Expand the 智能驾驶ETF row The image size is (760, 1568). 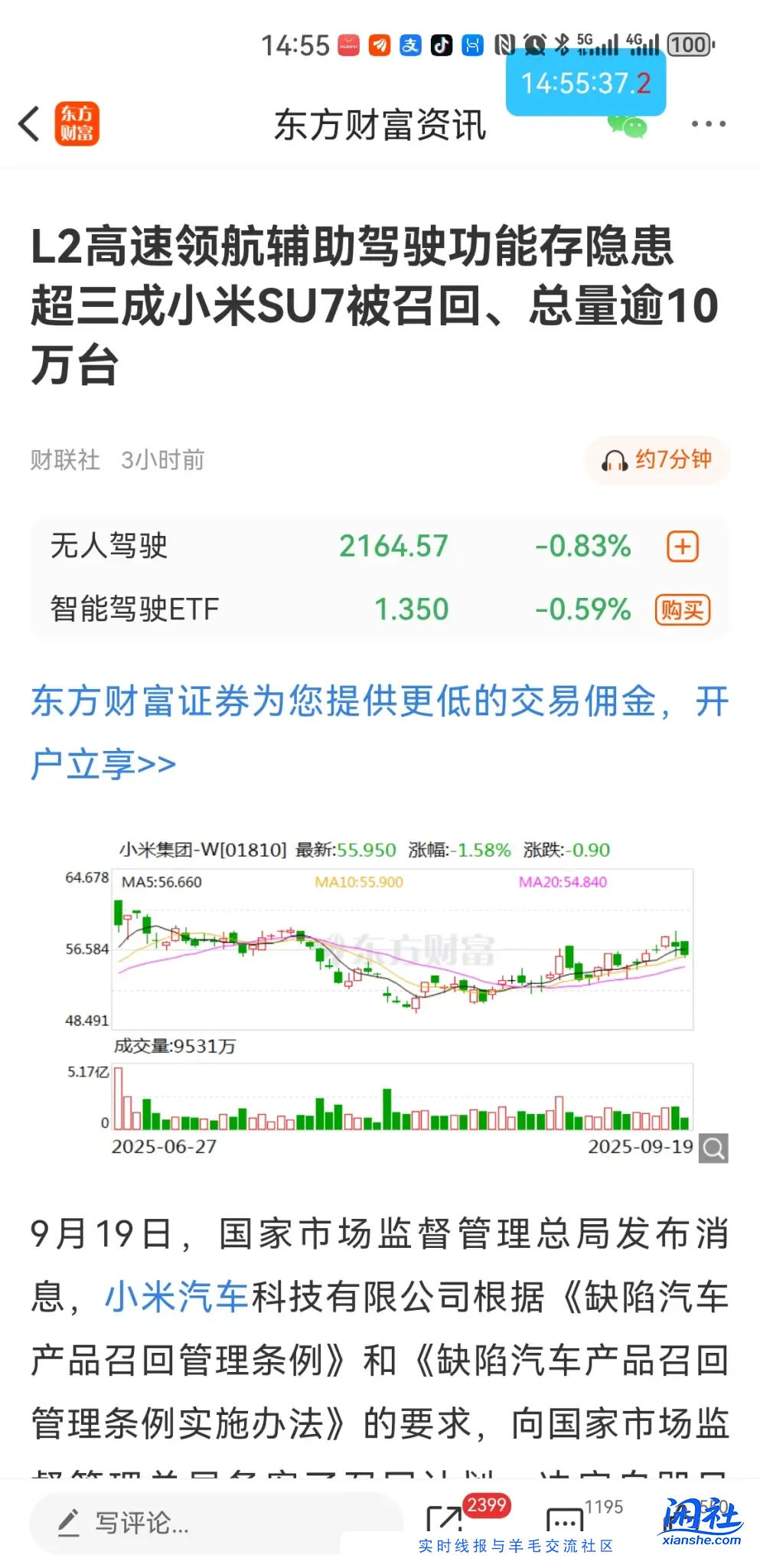pos(306,609)
